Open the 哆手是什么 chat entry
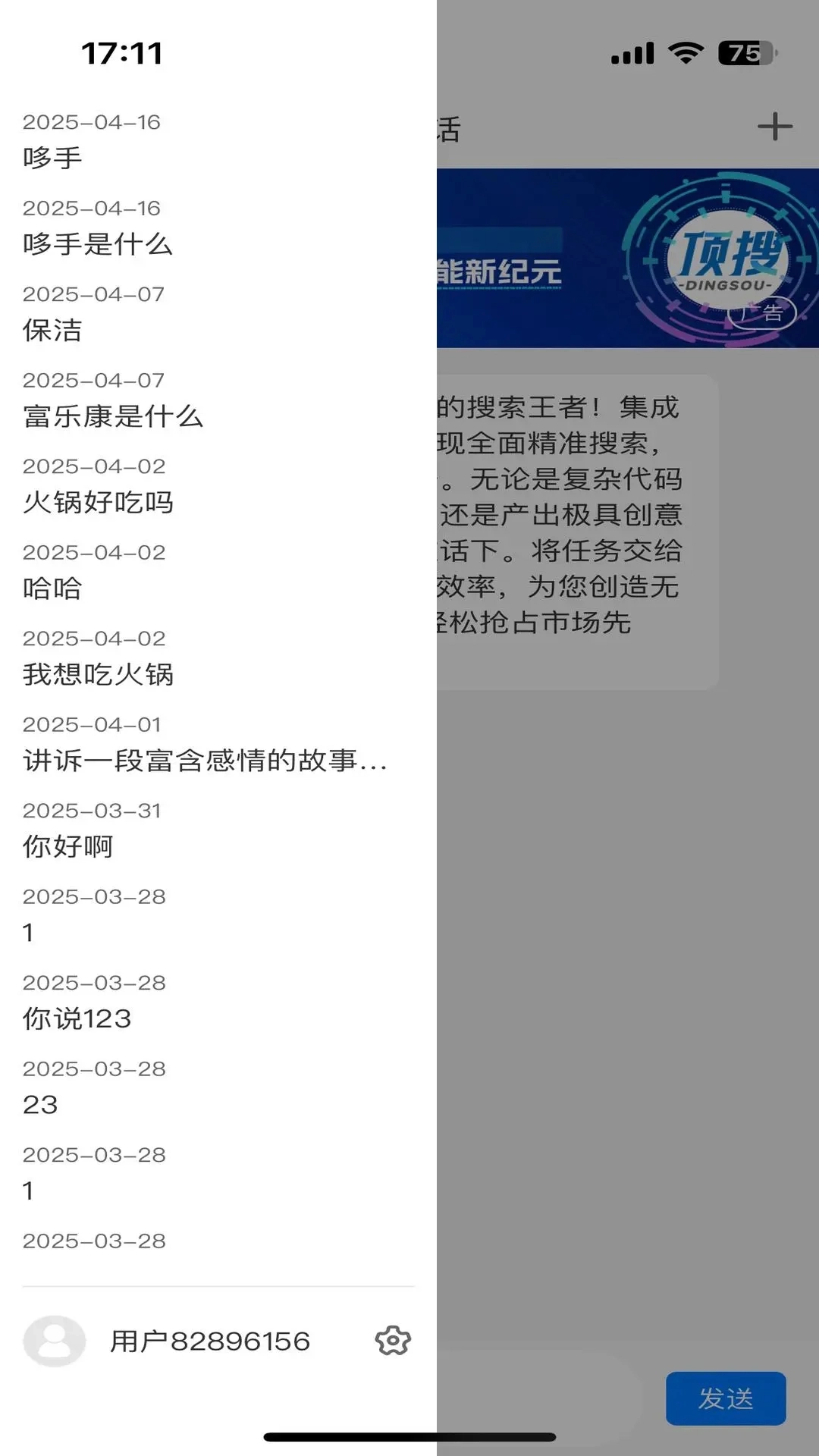This screenshot has height=1456, width=819. 97,245
